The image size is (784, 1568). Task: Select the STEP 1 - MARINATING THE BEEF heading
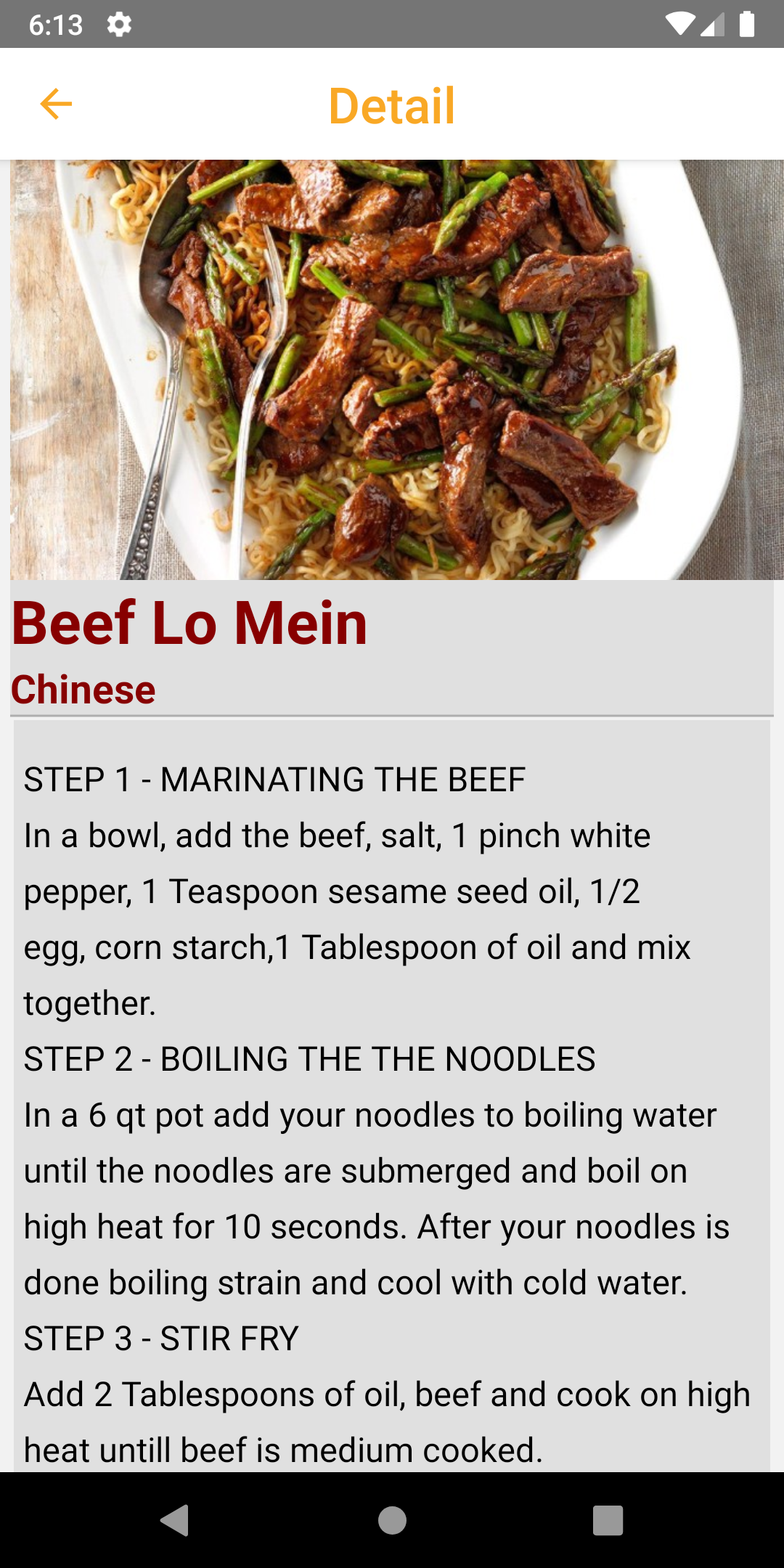pyautogui.click(x=274, y=779)
